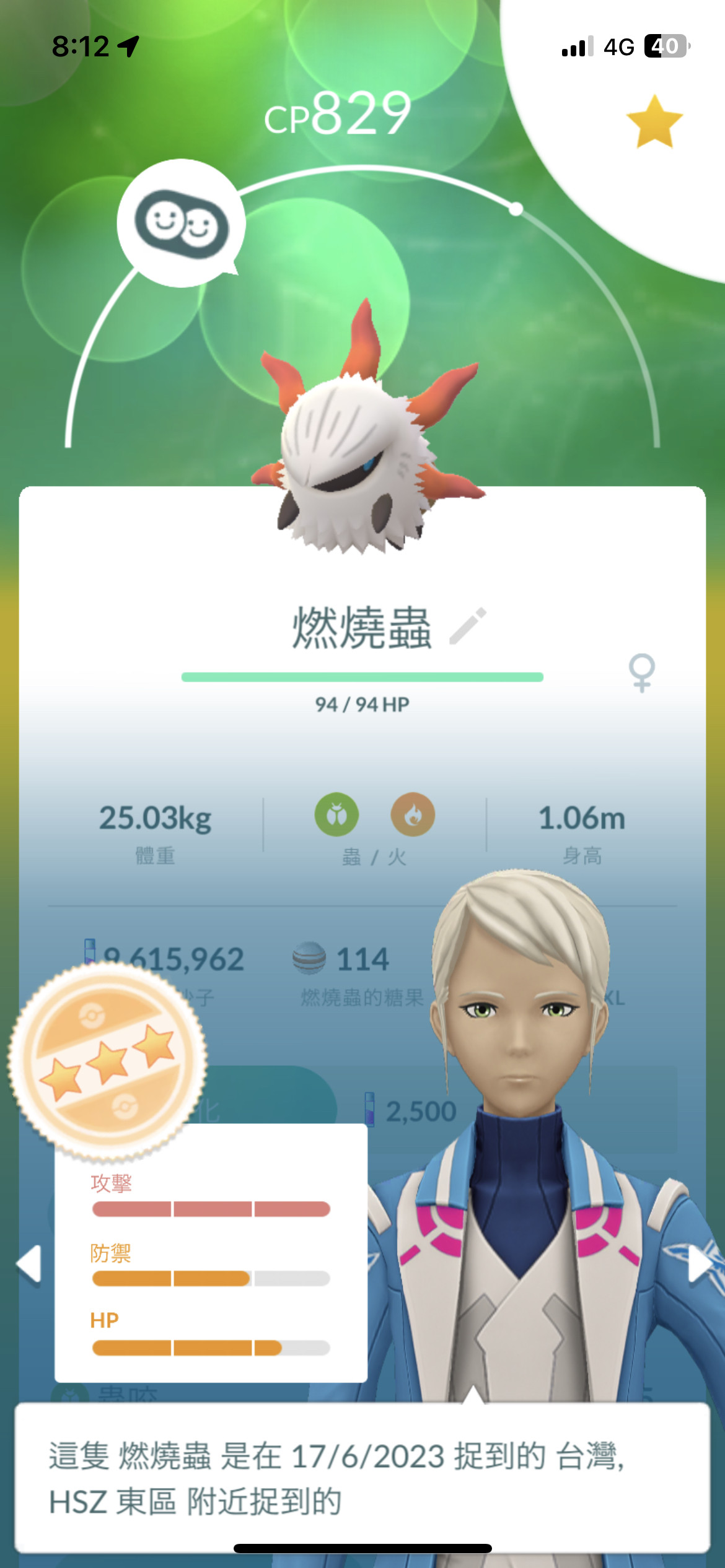
Task: Tap the favorite star icon
Action: [x=654, y=121]
